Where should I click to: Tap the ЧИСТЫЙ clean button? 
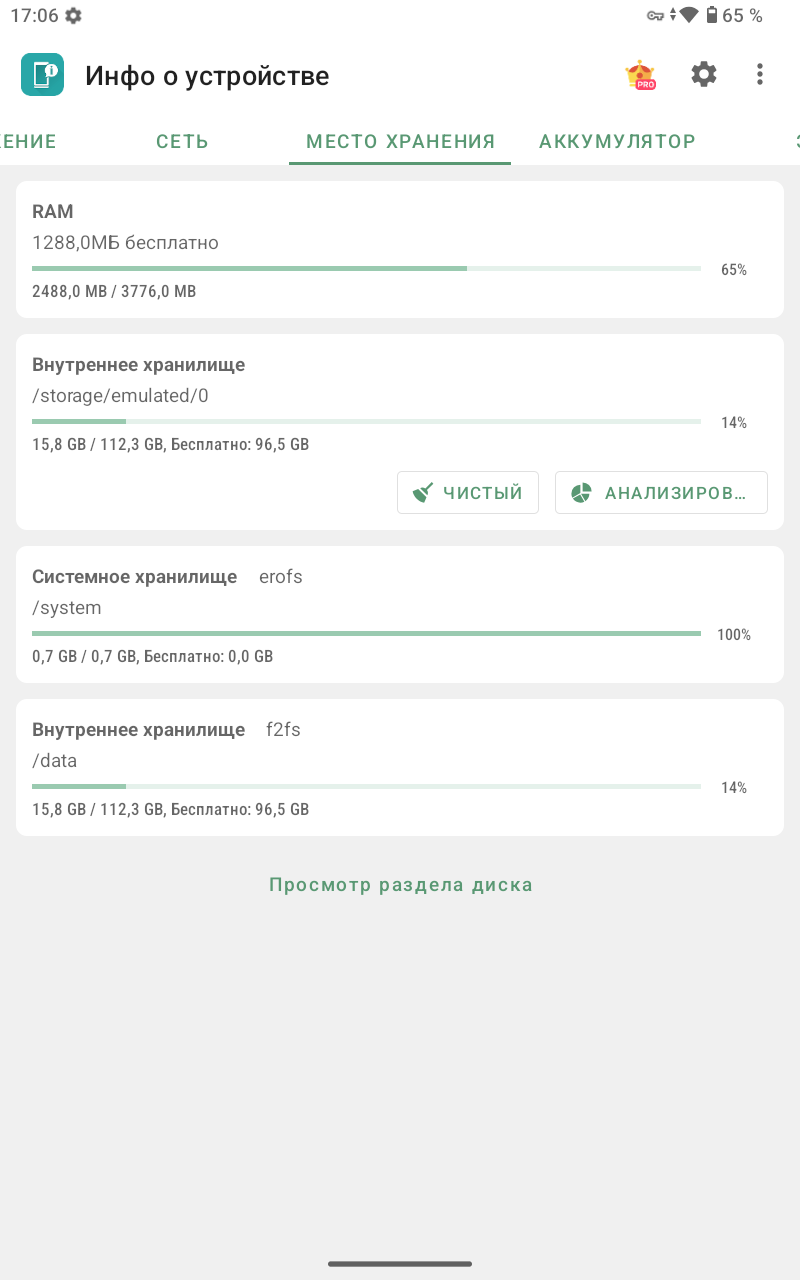click(468, 493)
